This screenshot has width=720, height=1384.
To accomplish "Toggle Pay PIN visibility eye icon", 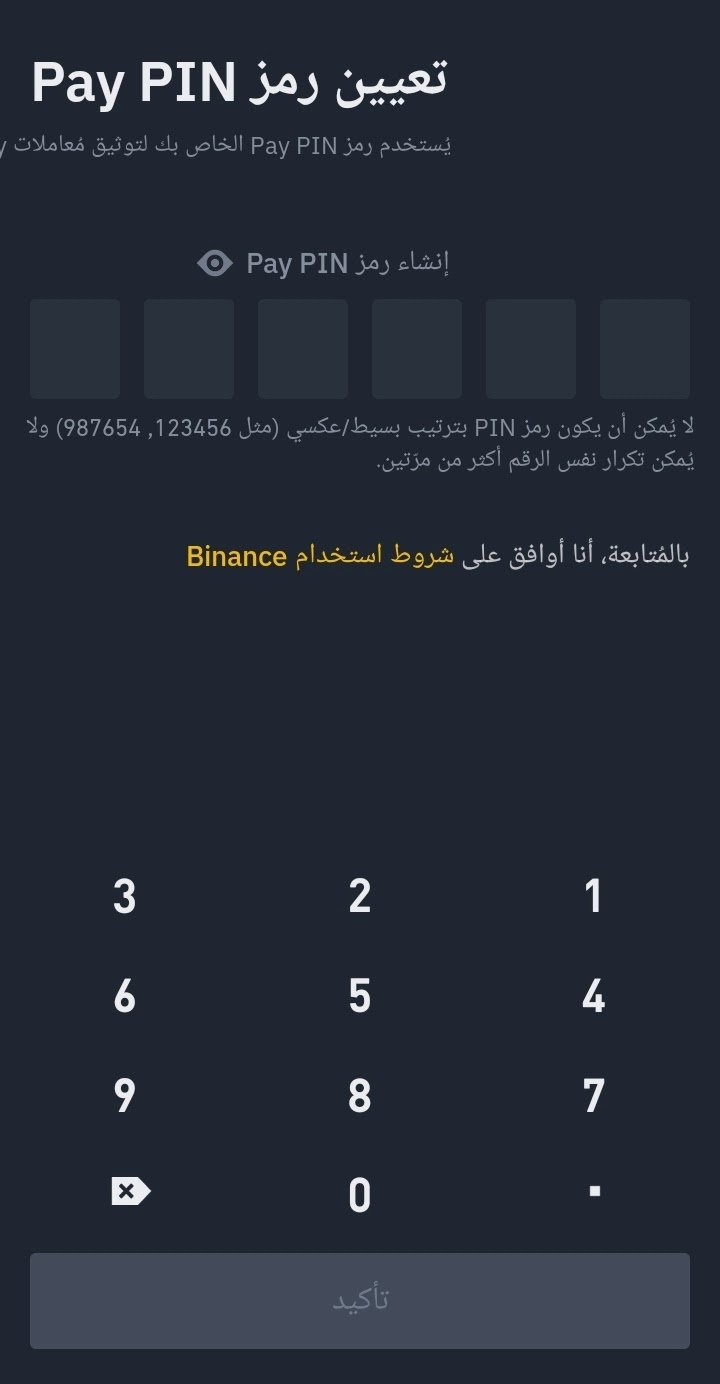I will click(x=214, y=264).
